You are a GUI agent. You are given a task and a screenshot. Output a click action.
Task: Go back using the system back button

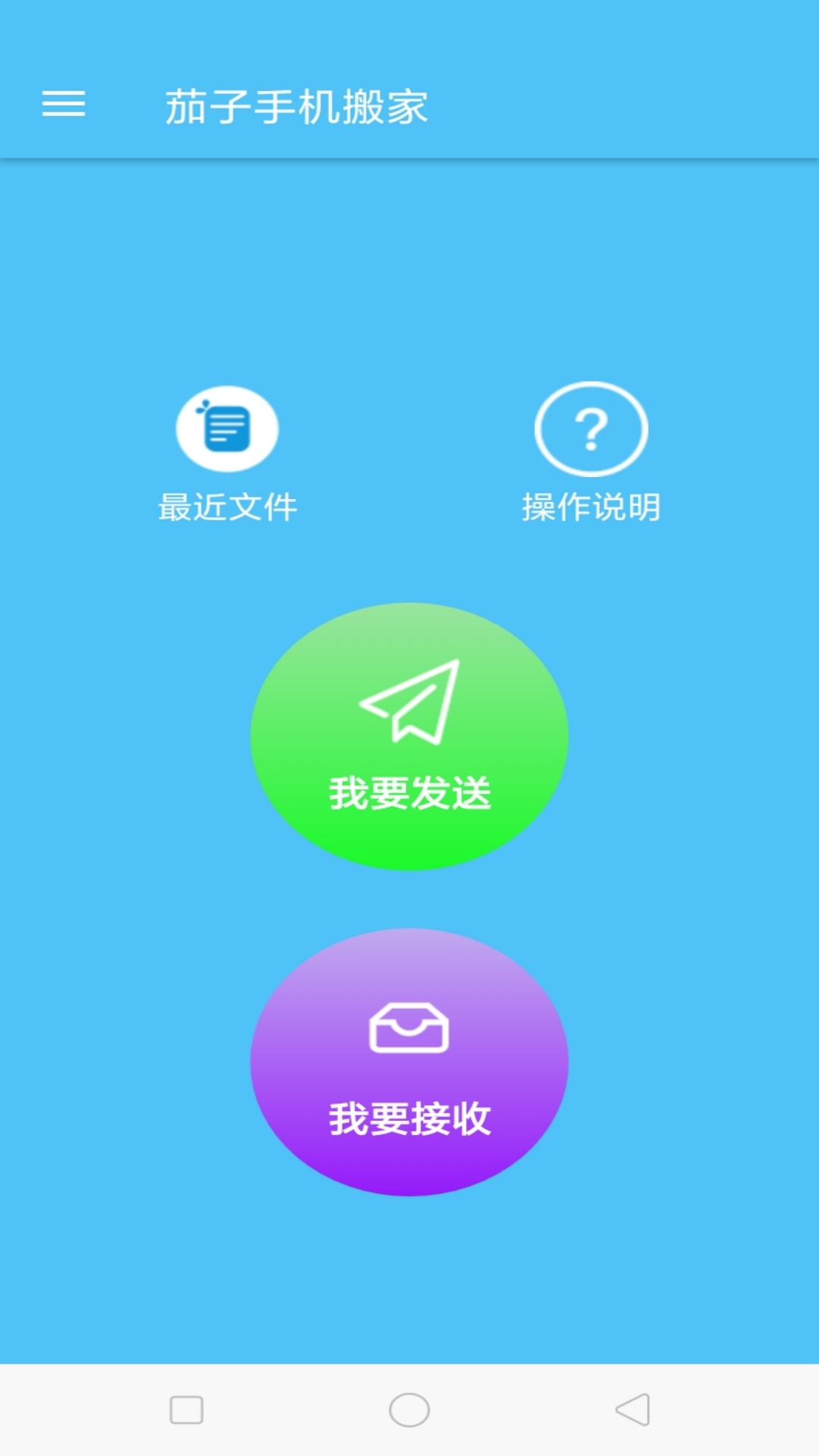point(632,1410)
